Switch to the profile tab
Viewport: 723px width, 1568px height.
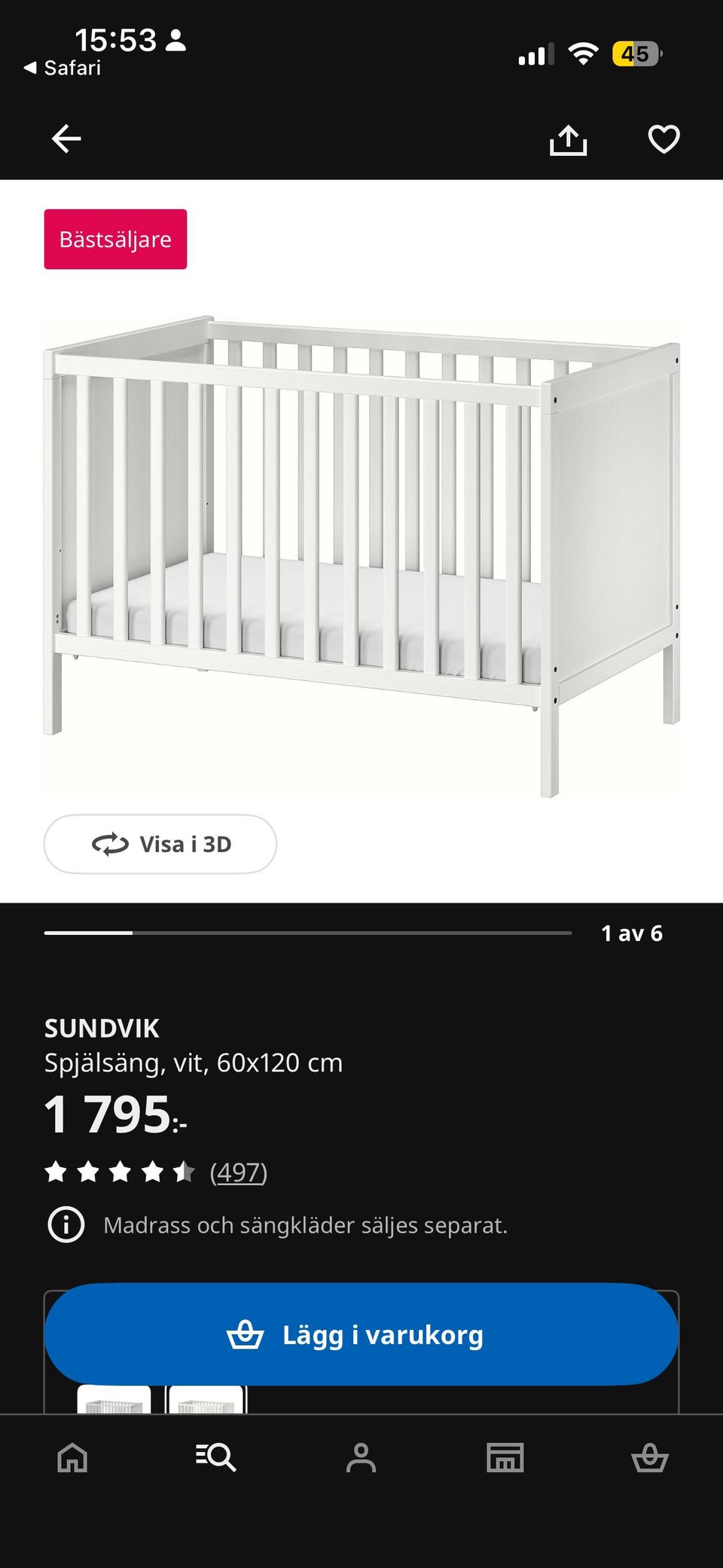(361, 1458)
